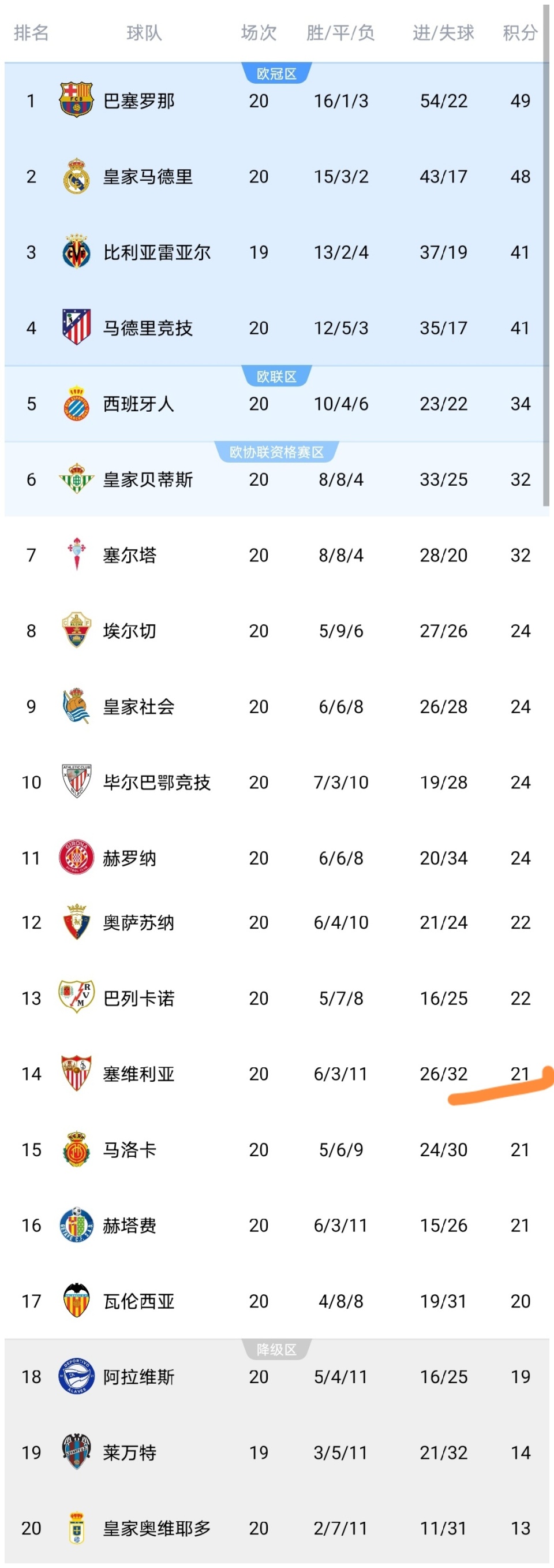View the Rayo Vallecano row (巴列卡诺)
This screenshot has height=1568, width=554.
coord(138,998)
